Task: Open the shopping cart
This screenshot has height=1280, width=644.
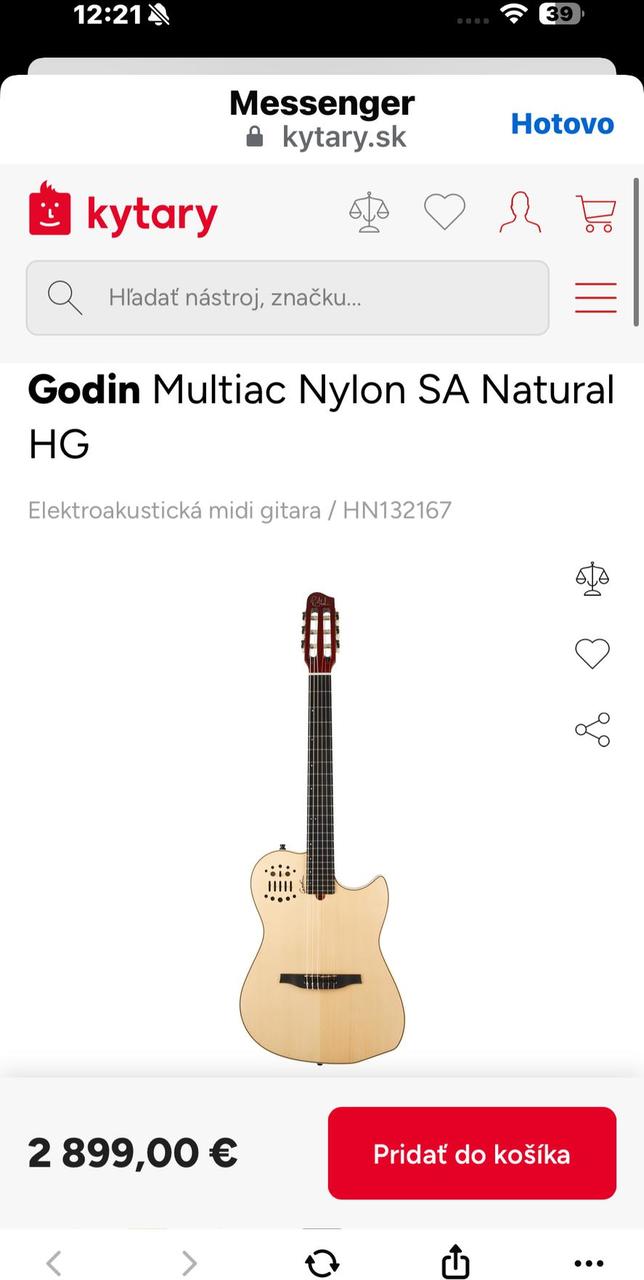Action: pyautogui.click(x=596, y=212)
